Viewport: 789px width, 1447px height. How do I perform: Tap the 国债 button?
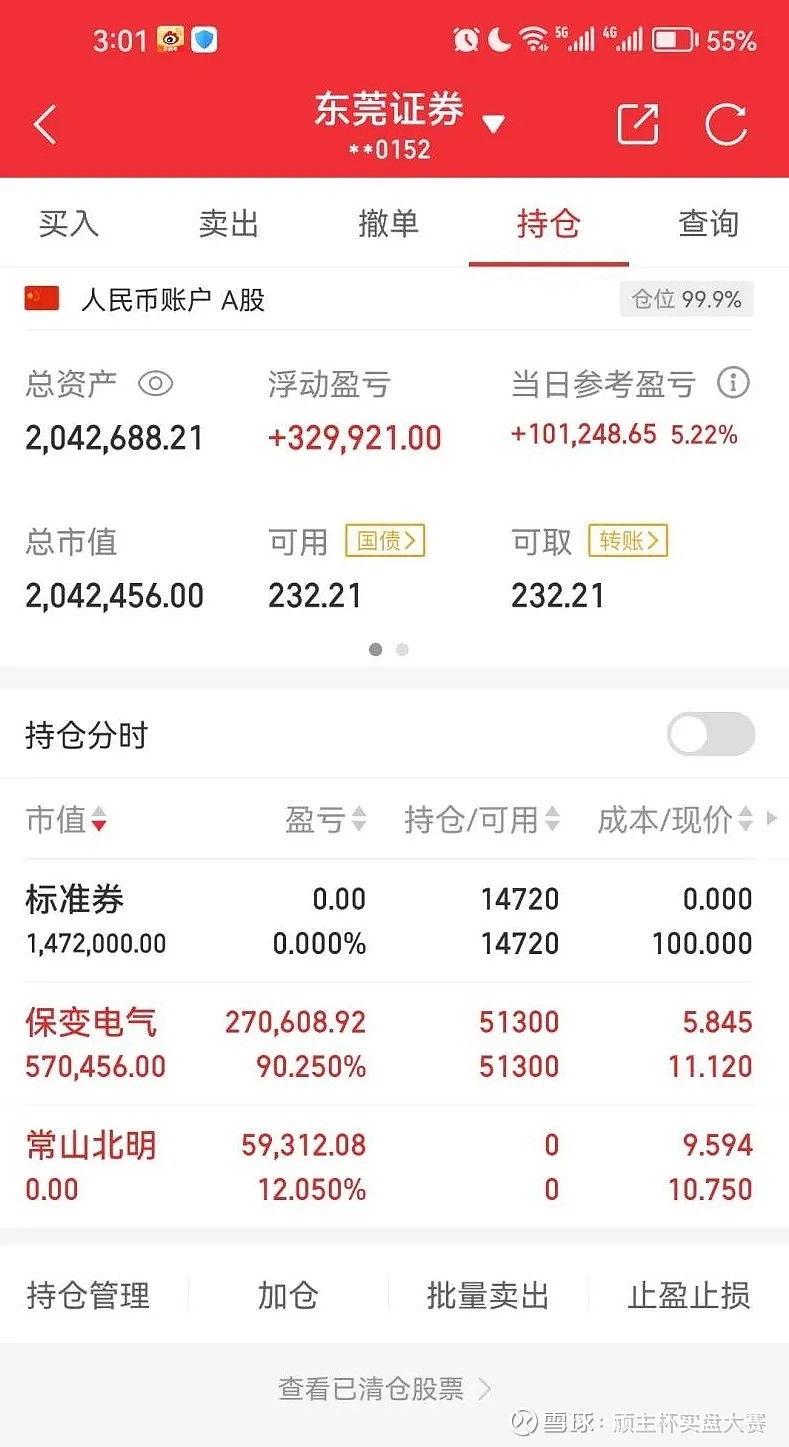point(385,541)
